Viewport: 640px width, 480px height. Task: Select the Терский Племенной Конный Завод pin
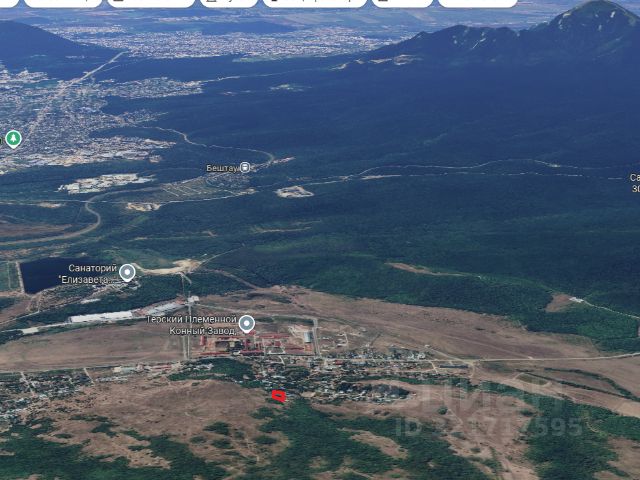pyautogui.click(x=246, y=323)
